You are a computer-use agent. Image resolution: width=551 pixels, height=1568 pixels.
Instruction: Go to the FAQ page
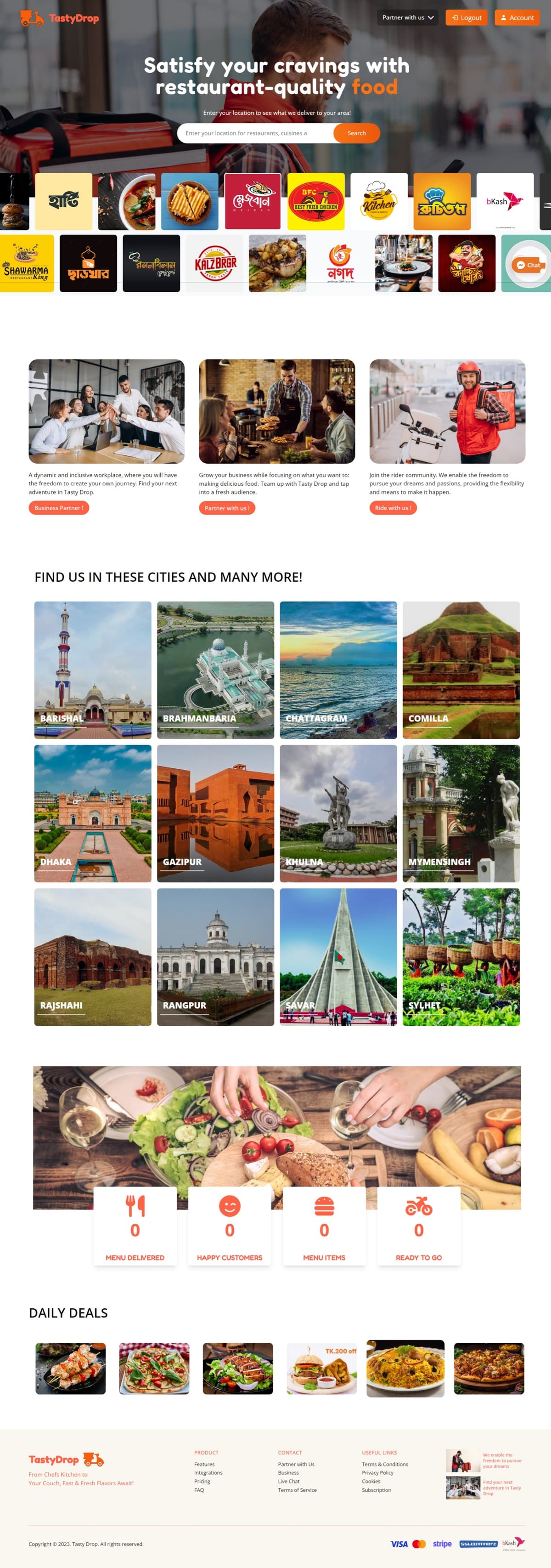tap(199, 1490)
